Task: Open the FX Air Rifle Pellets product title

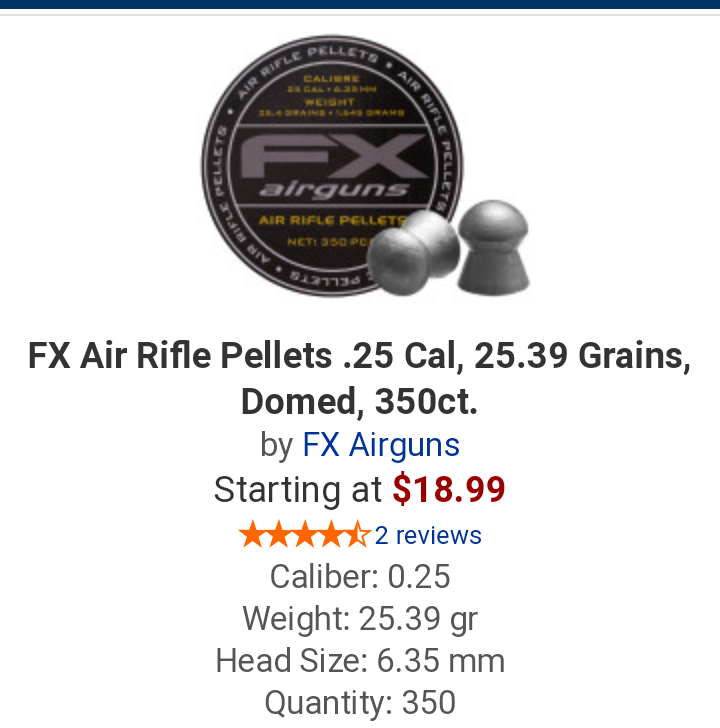Action: point(359,378)
